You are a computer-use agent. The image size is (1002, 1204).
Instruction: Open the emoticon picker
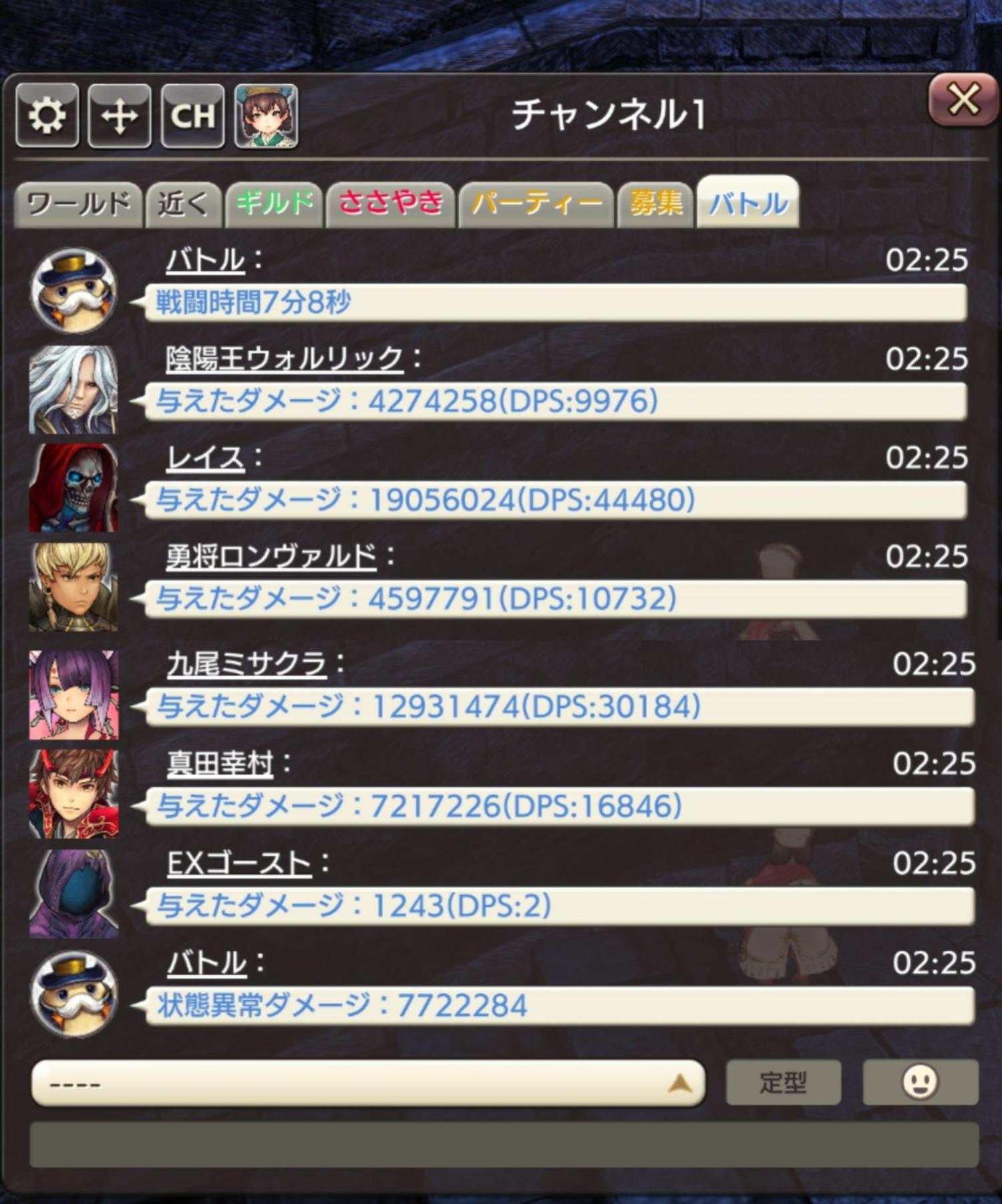coord(920,1082)
